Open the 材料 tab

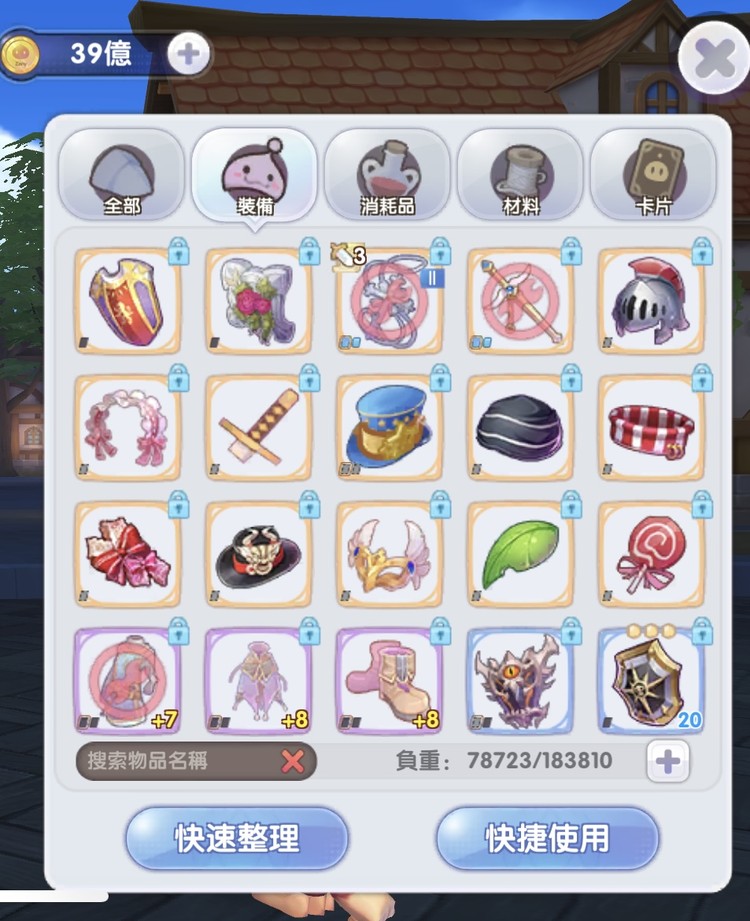(520, 177)
